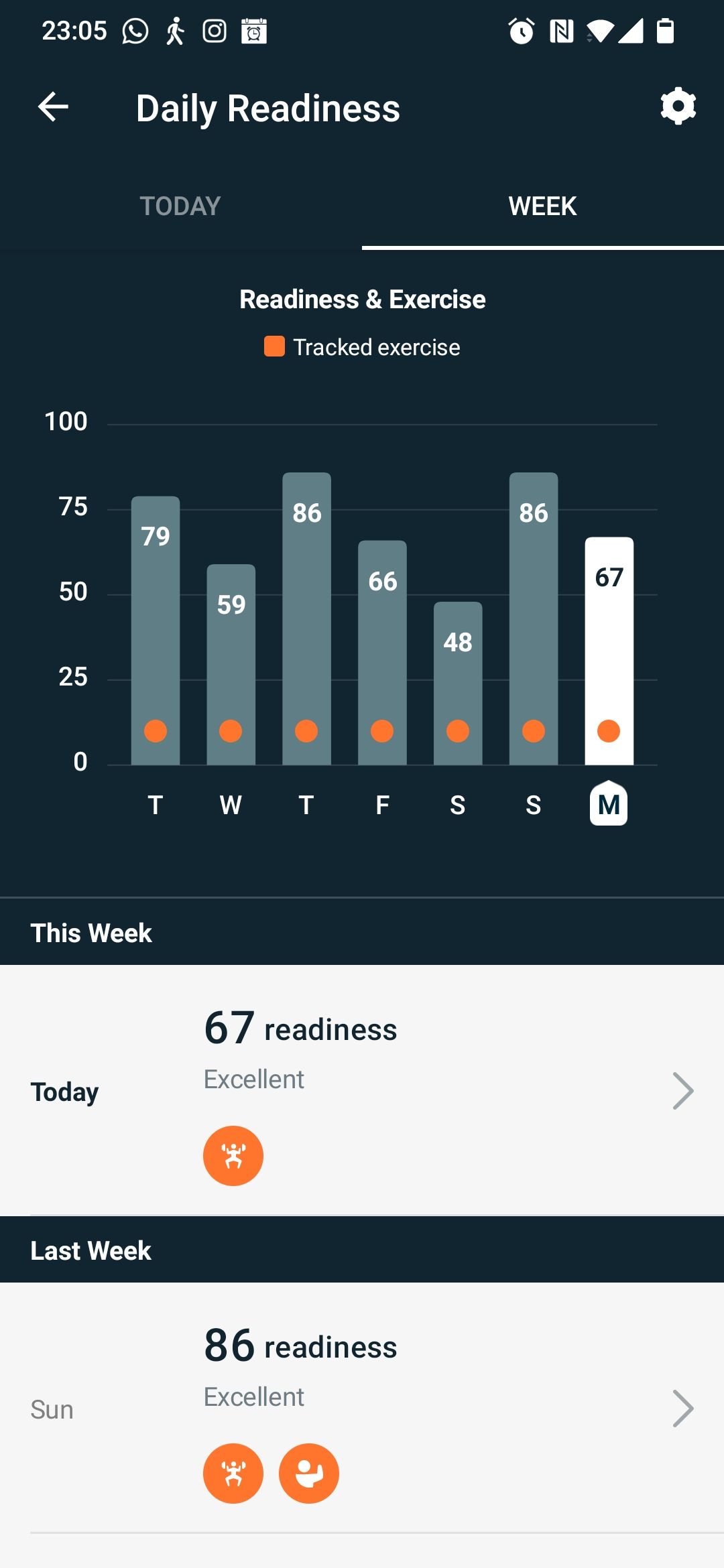Click the back arrow to leave Daily Readiness
This screenshot has height=1568, width=724.
coord(52,106)
